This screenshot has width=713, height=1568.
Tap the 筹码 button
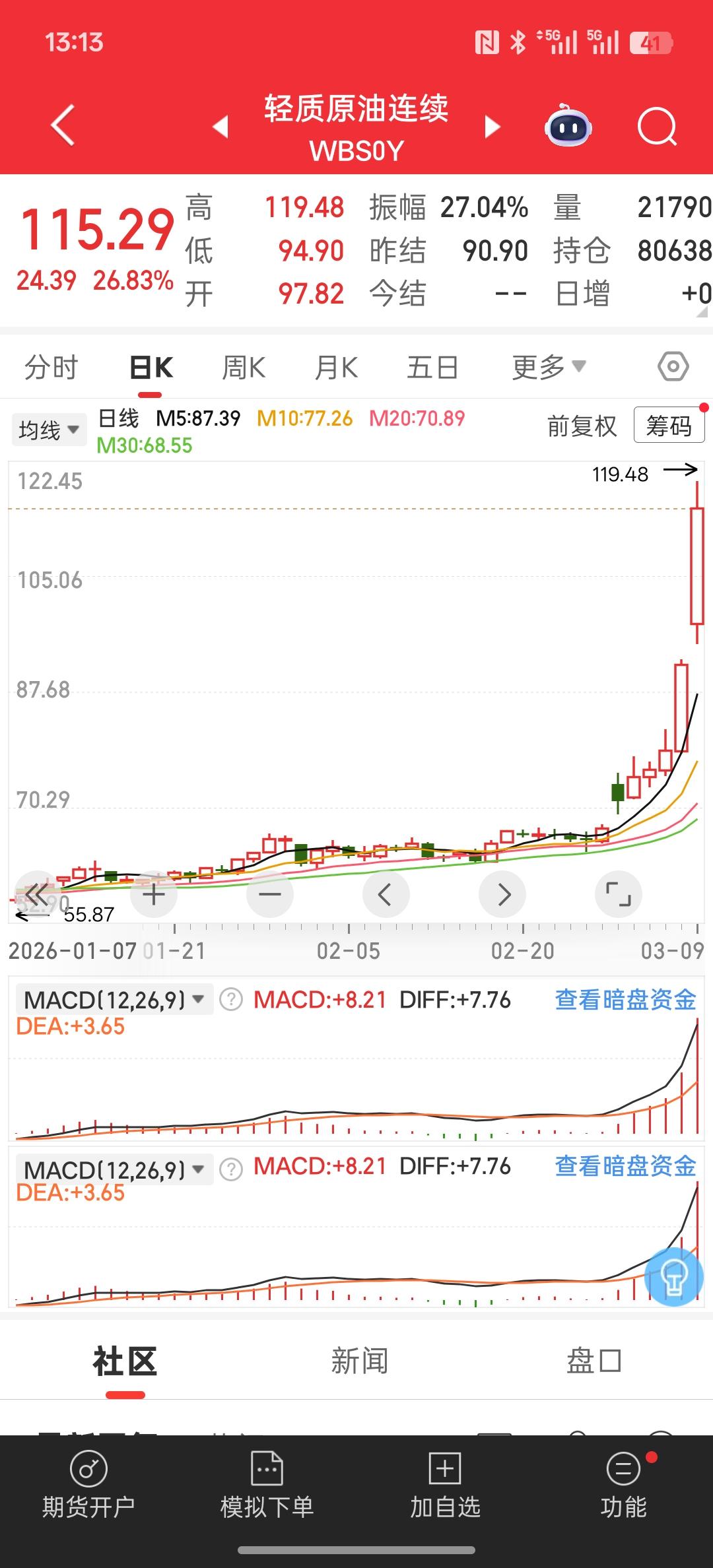(x=668, y=426)
